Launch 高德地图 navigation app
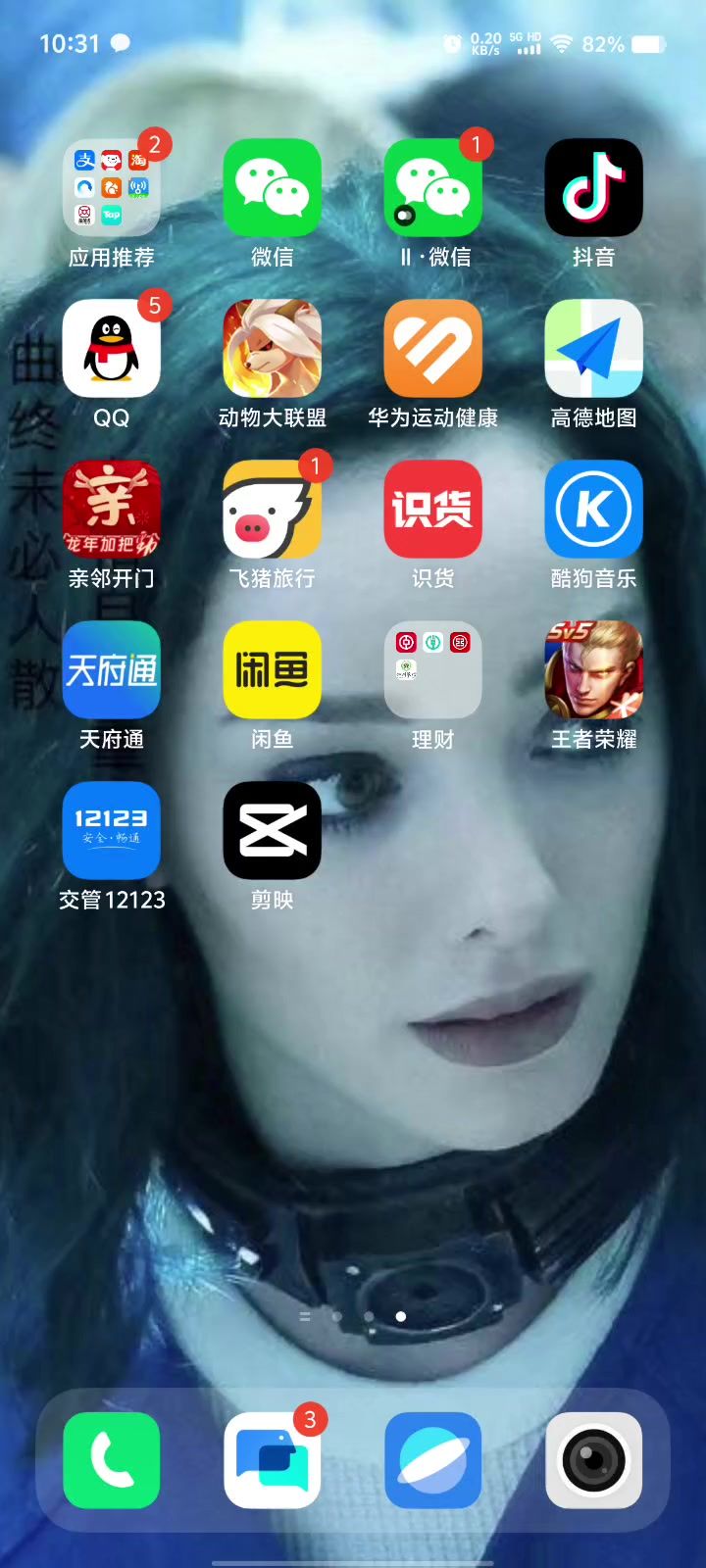The height and width of the screenshot is (1568, 706). (593, 348)
